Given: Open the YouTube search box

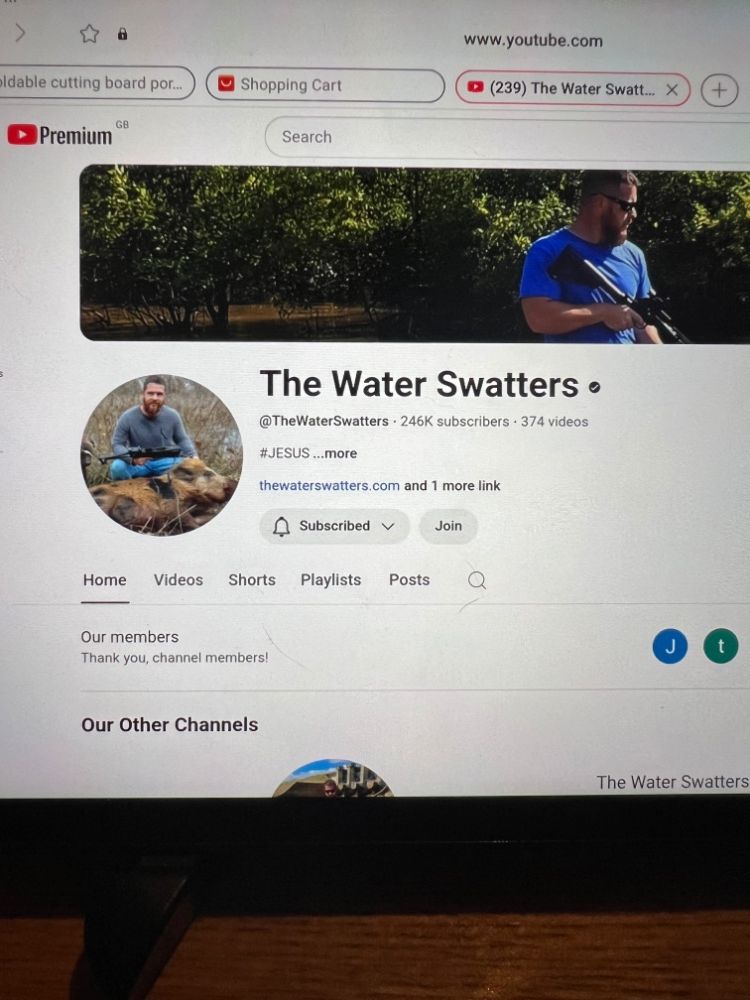Looking at the screenshot, I should (x=500, y=137).
